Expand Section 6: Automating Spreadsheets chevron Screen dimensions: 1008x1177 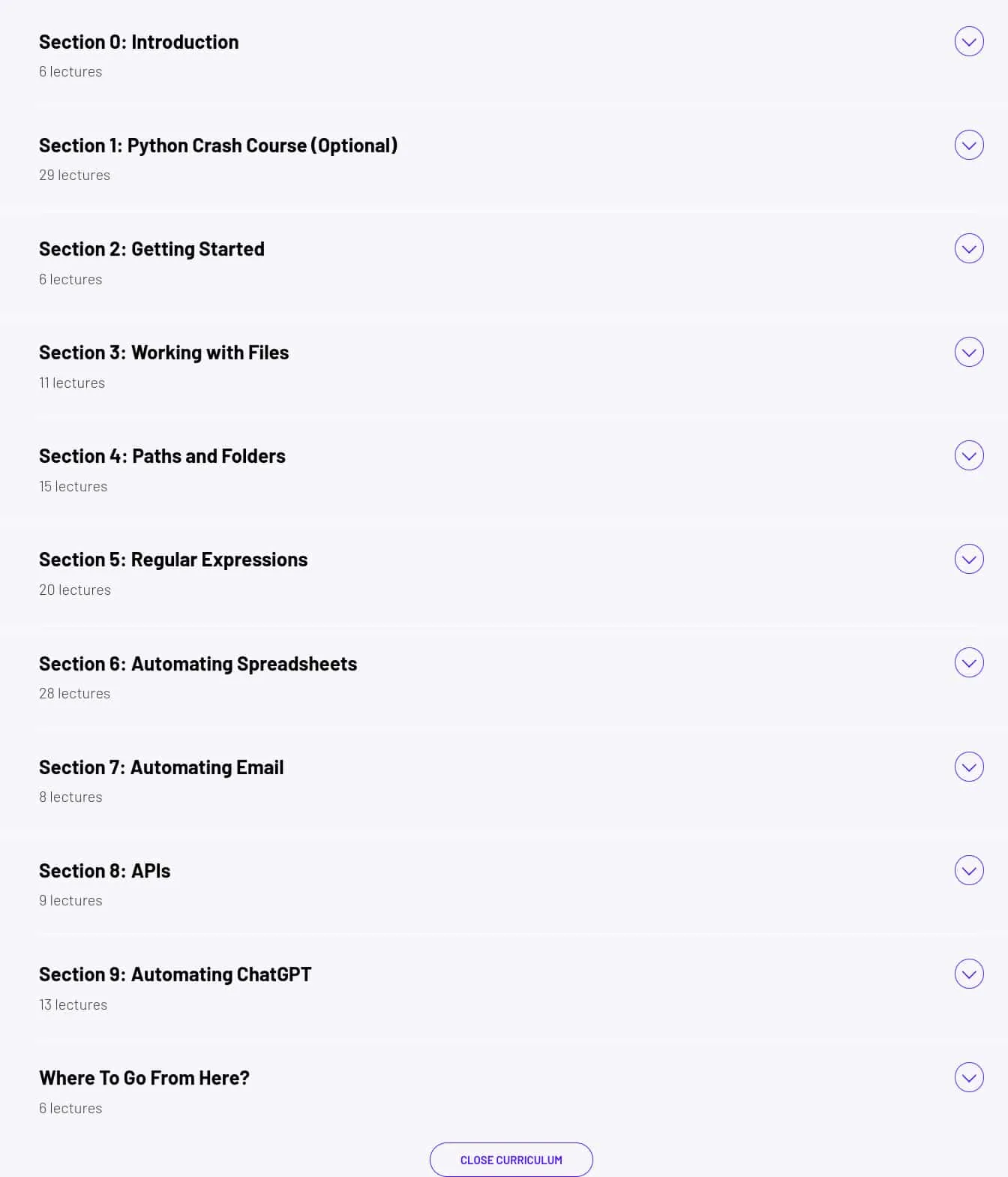969,663
